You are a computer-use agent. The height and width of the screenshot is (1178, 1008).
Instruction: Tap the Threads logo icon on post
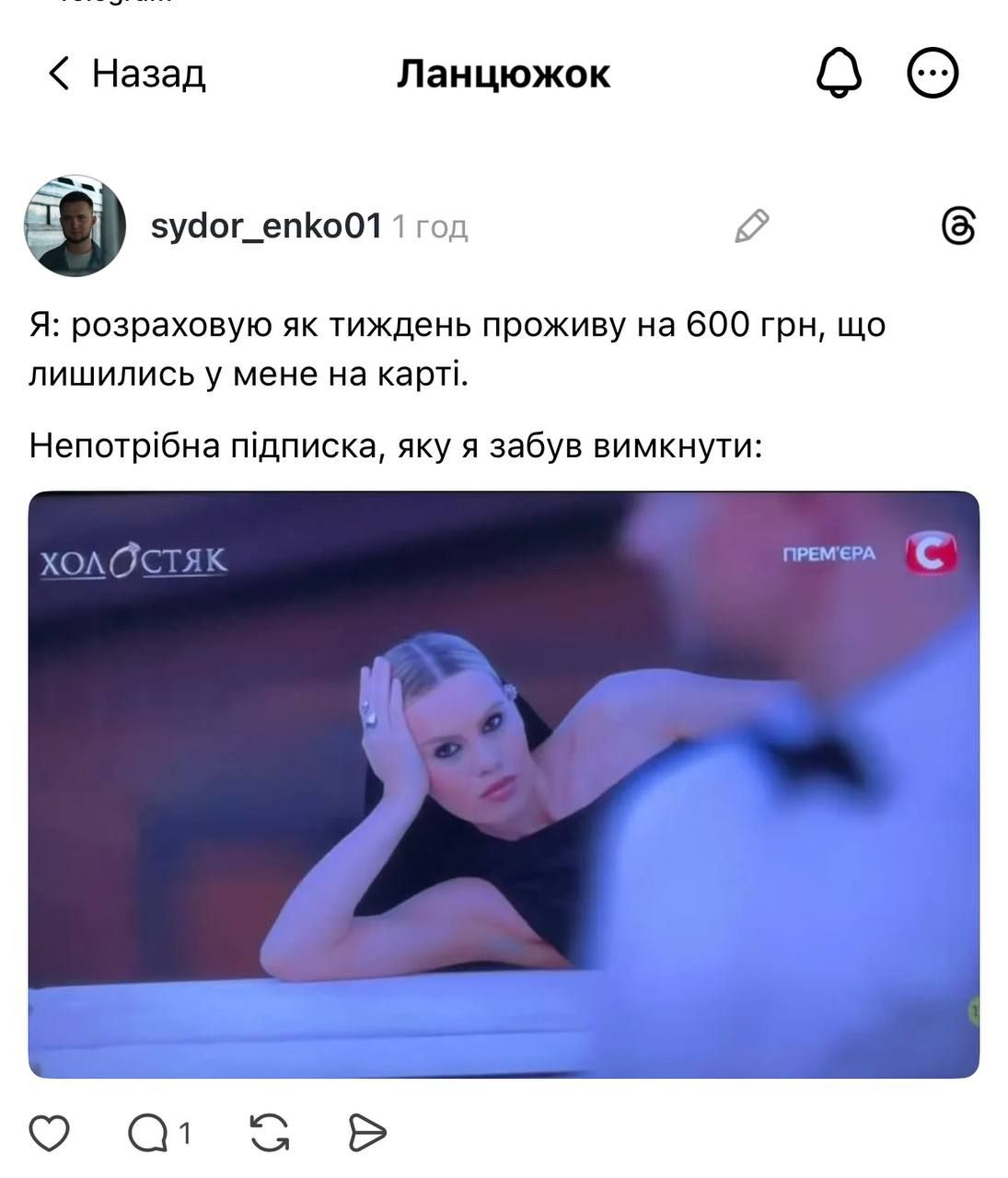tap(958, 226)
